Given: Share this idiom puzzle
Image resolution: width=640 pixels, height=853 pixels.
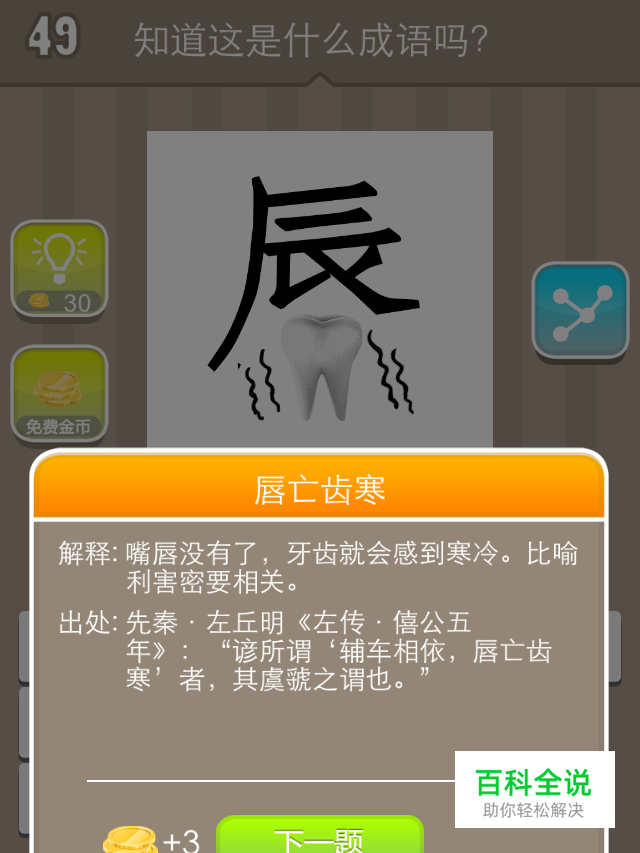Looking at the screenshot, I should pos(581,311).
